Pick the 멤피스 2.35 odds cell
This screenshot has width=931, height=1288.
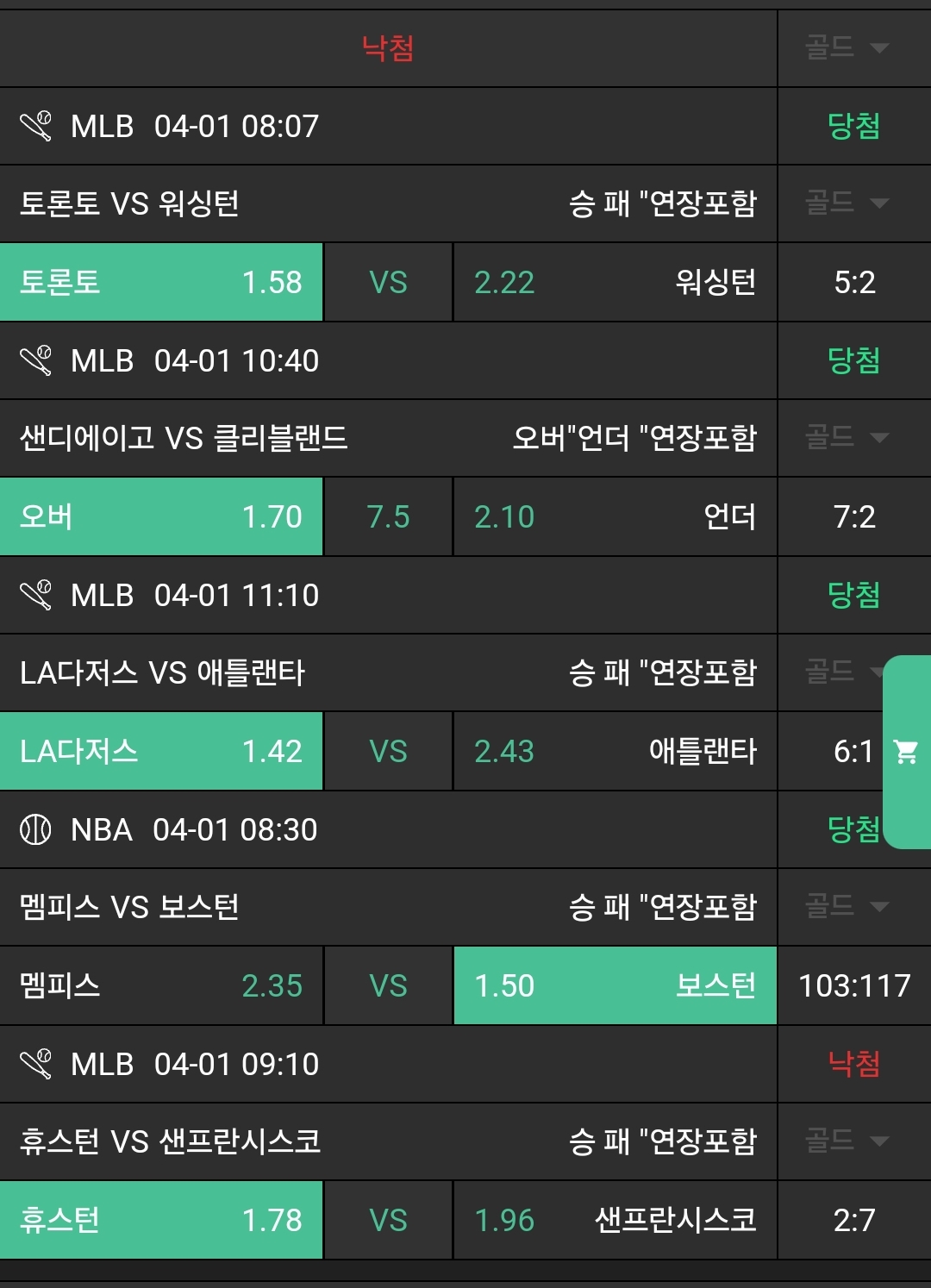tap(161, 985)
